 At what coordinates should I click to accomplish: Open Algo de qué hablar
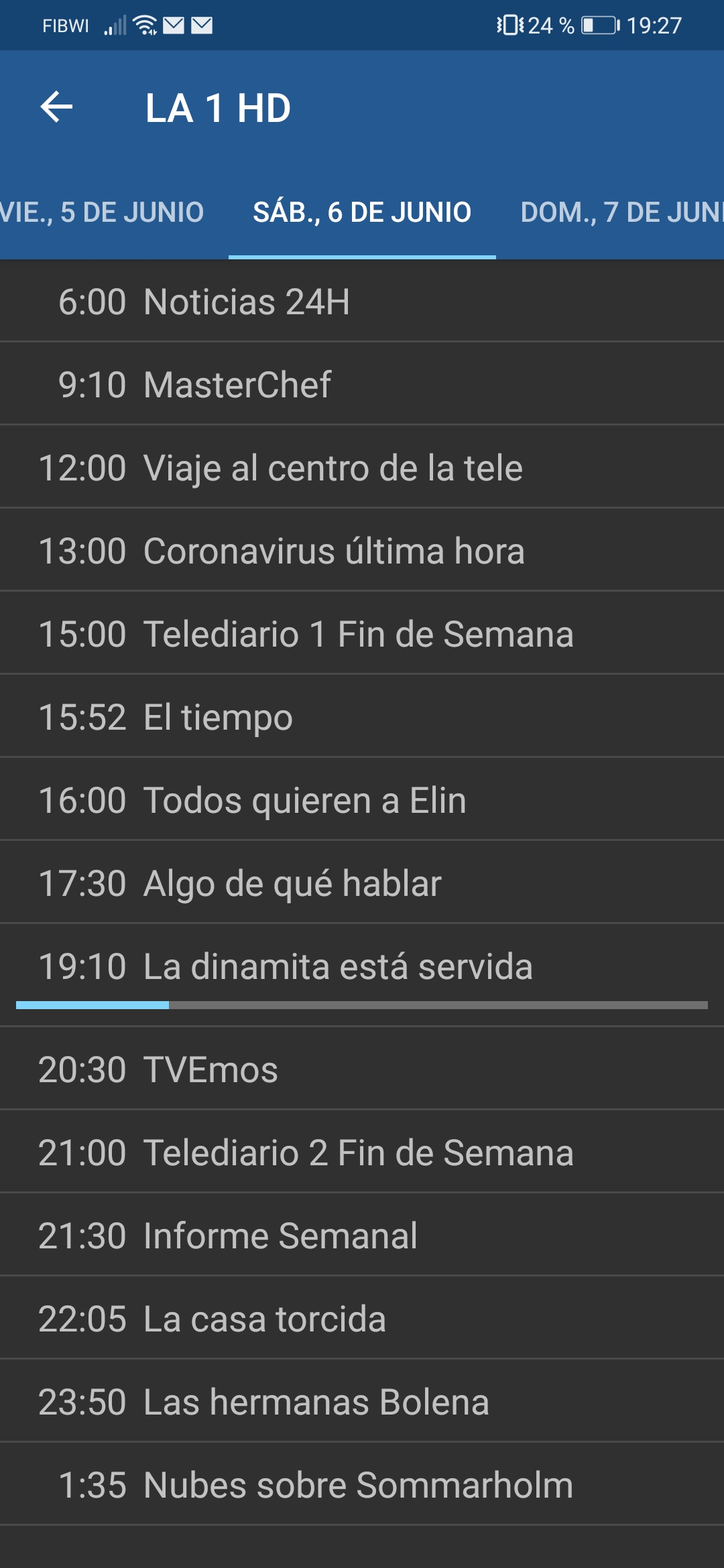point(362,883)
